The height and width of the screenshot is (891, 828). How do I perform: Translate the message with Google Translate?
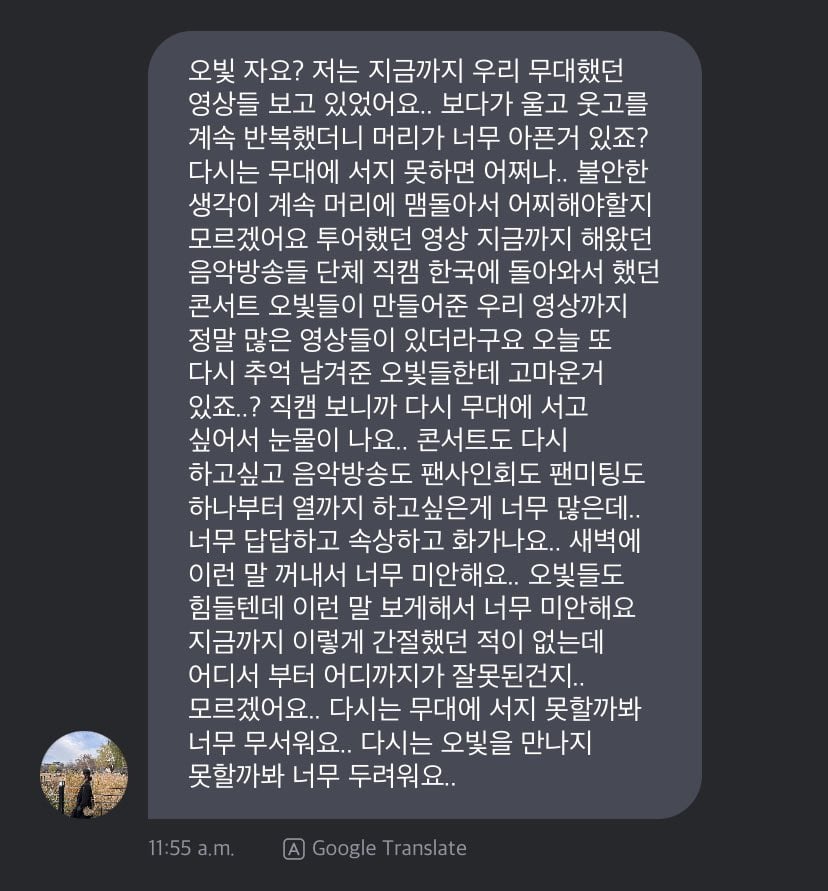[x=376, y=848]
